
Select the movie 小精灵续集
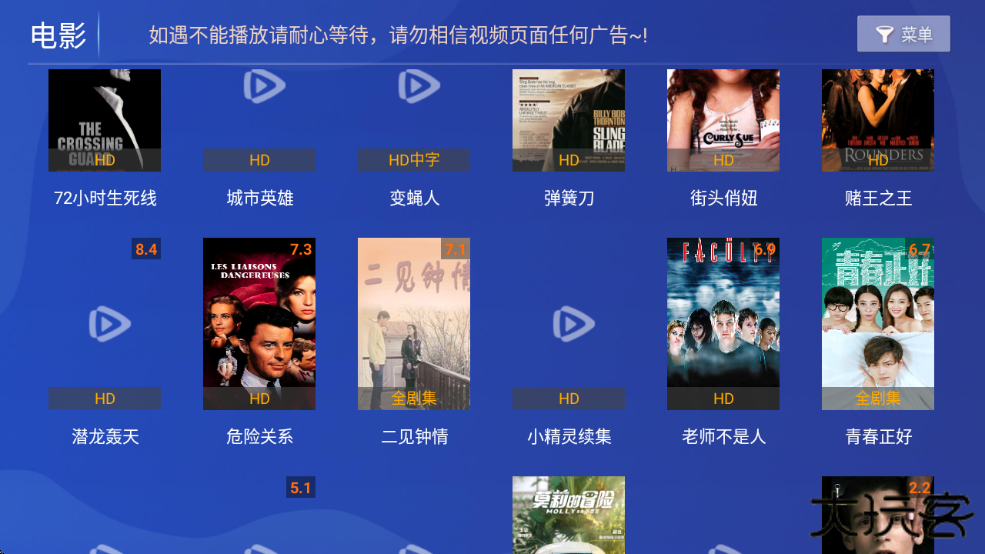click(569, 324)
